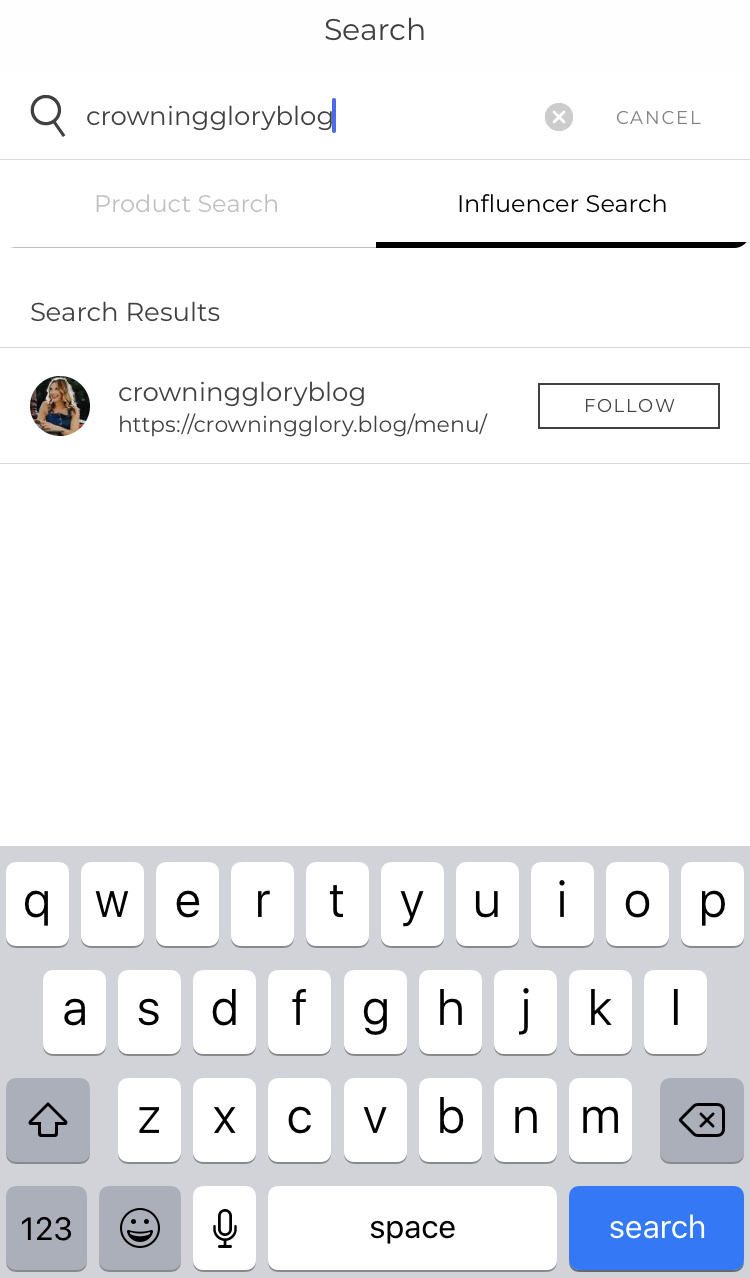Viewport: 750px width, 1278px height.
Task: Delete a character with the backspace key
Action: 702,1121
